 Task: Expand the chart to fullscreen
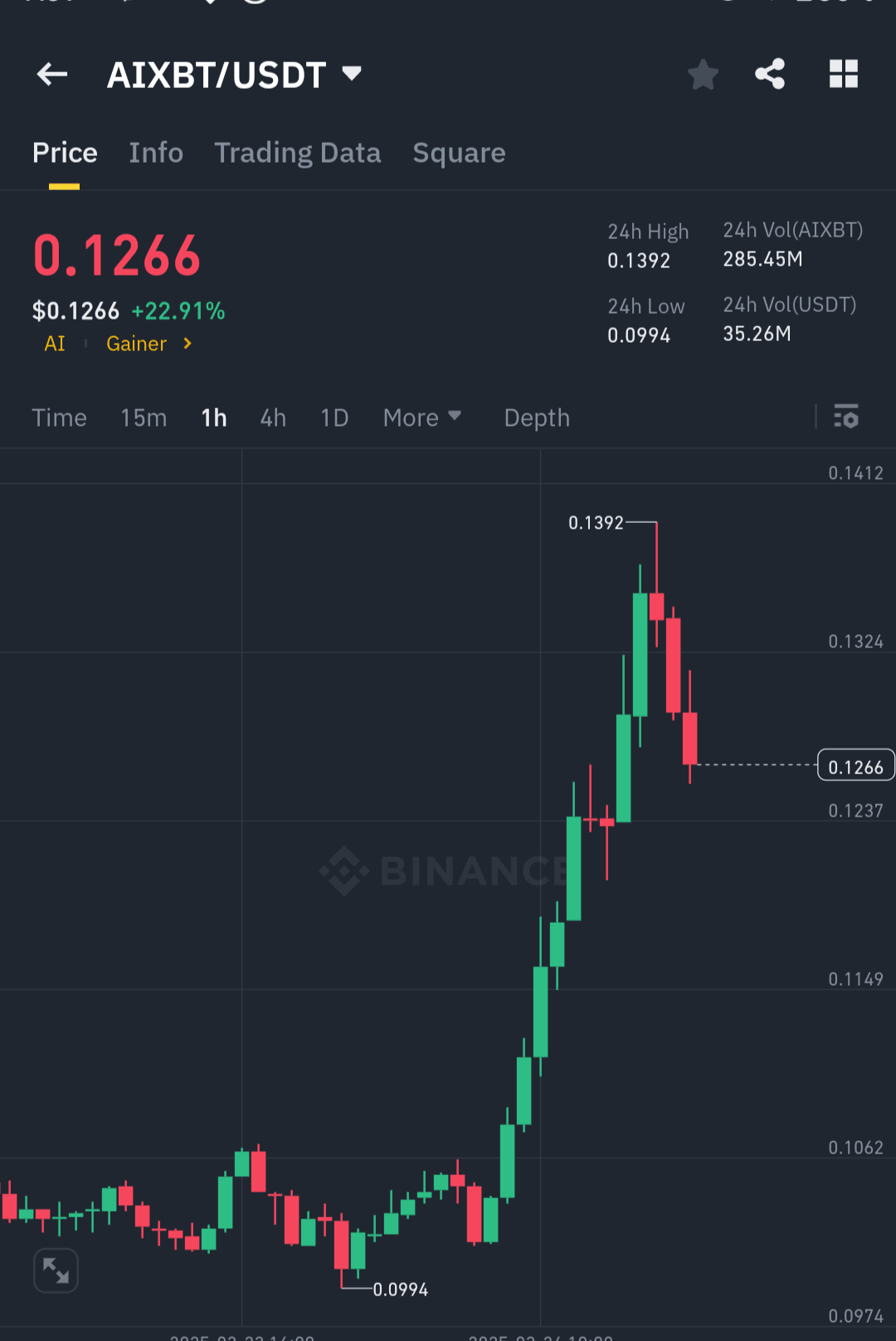click(55, 1270)
